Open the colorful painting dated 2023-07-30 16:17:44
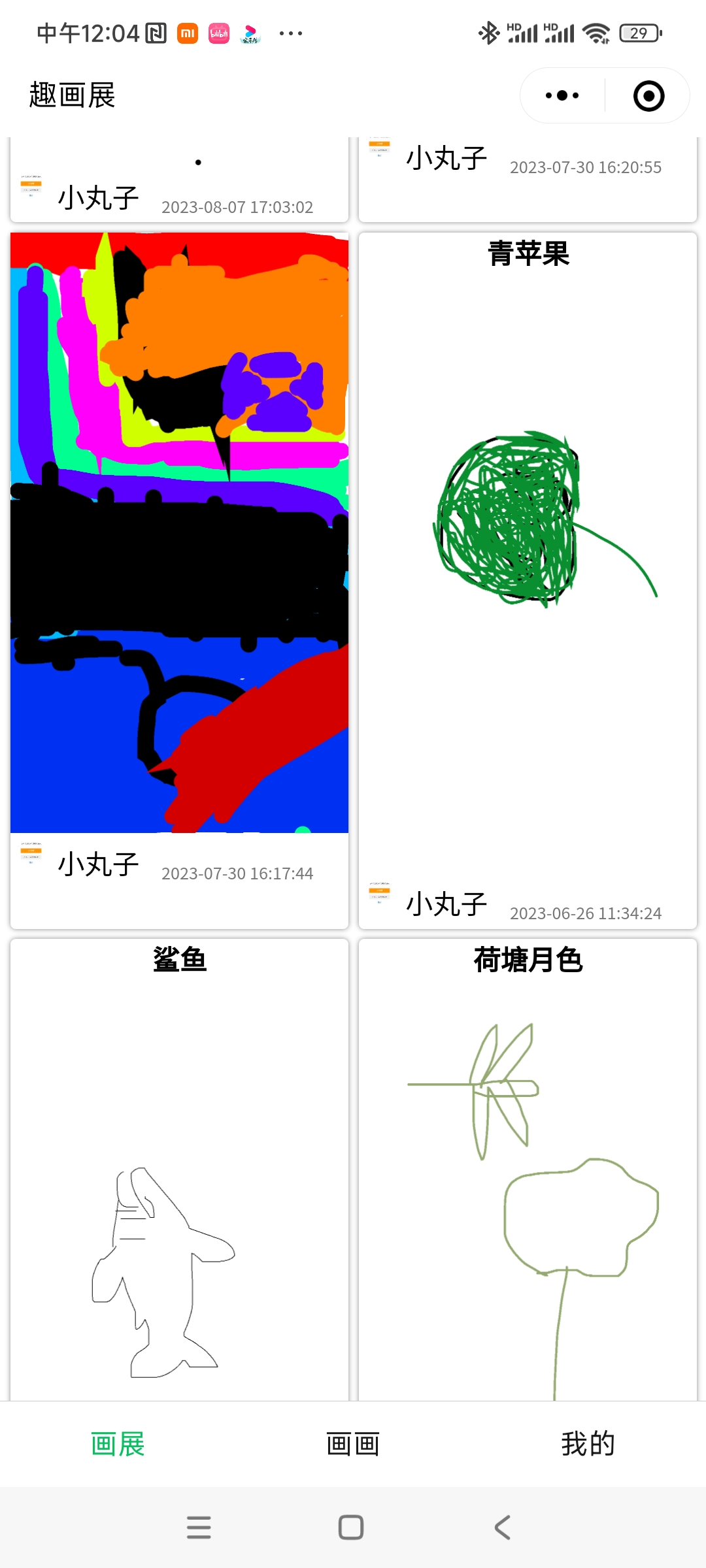Screen dimensions: 706x1568 [x=179, y=532]
